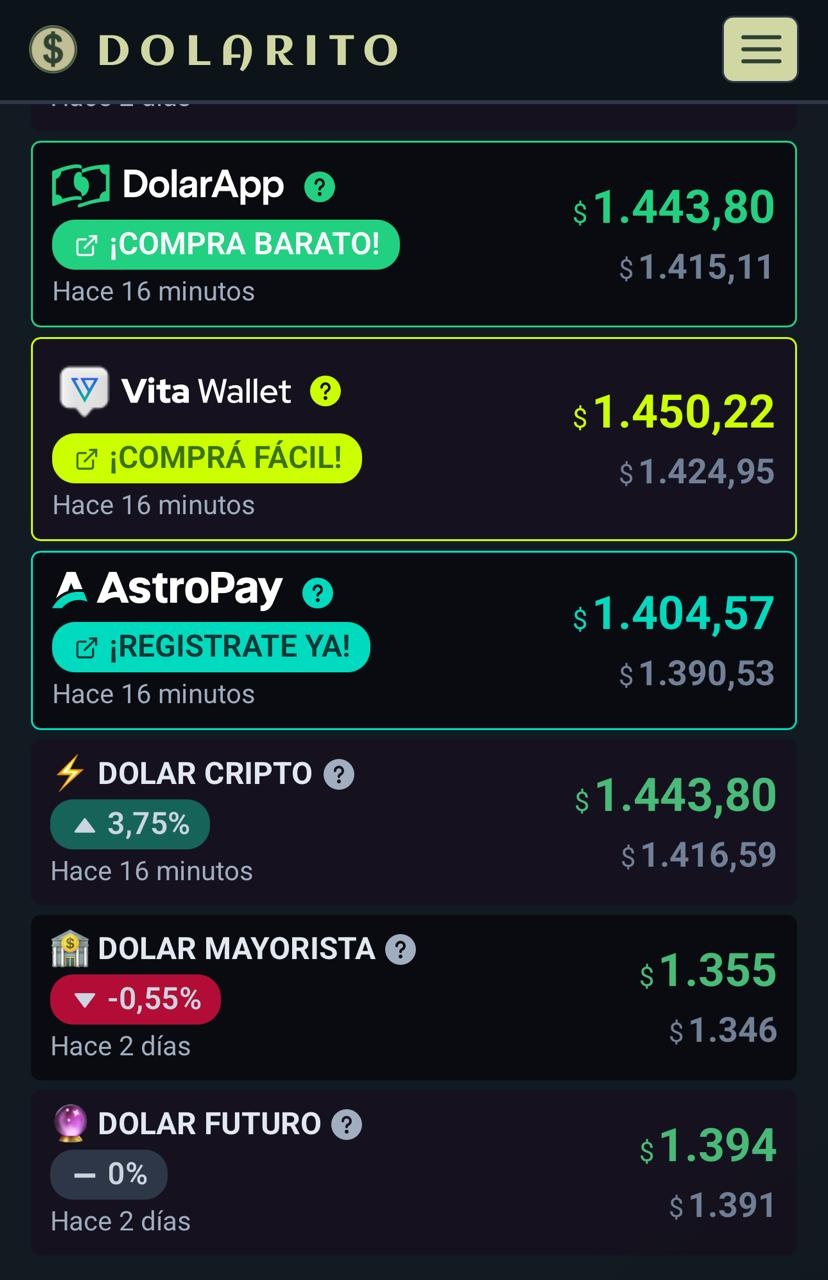This screenshot has height=1280, width=828.
Task: Tap the Dolar Futuro question mark
Action: tap(346, 1124)
